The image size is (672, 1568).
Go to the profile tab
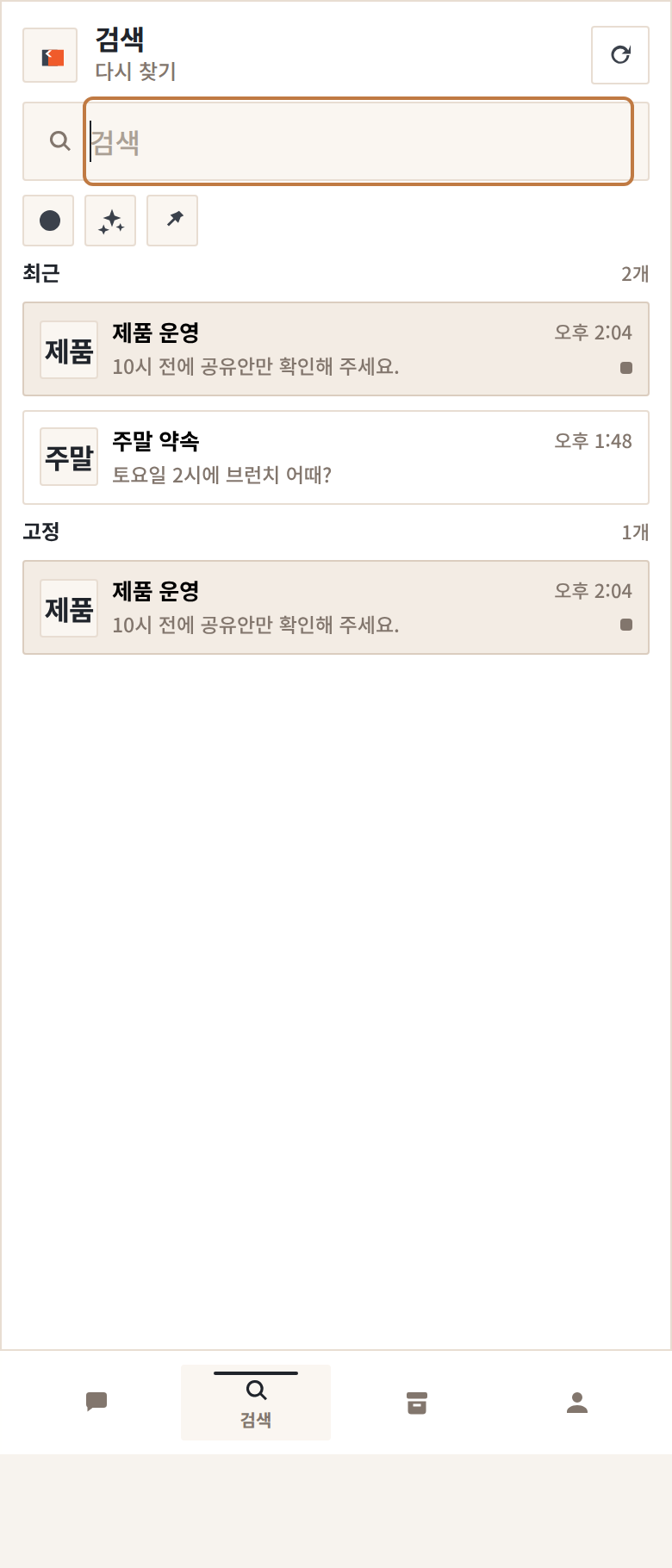[x=576, y=1403]
